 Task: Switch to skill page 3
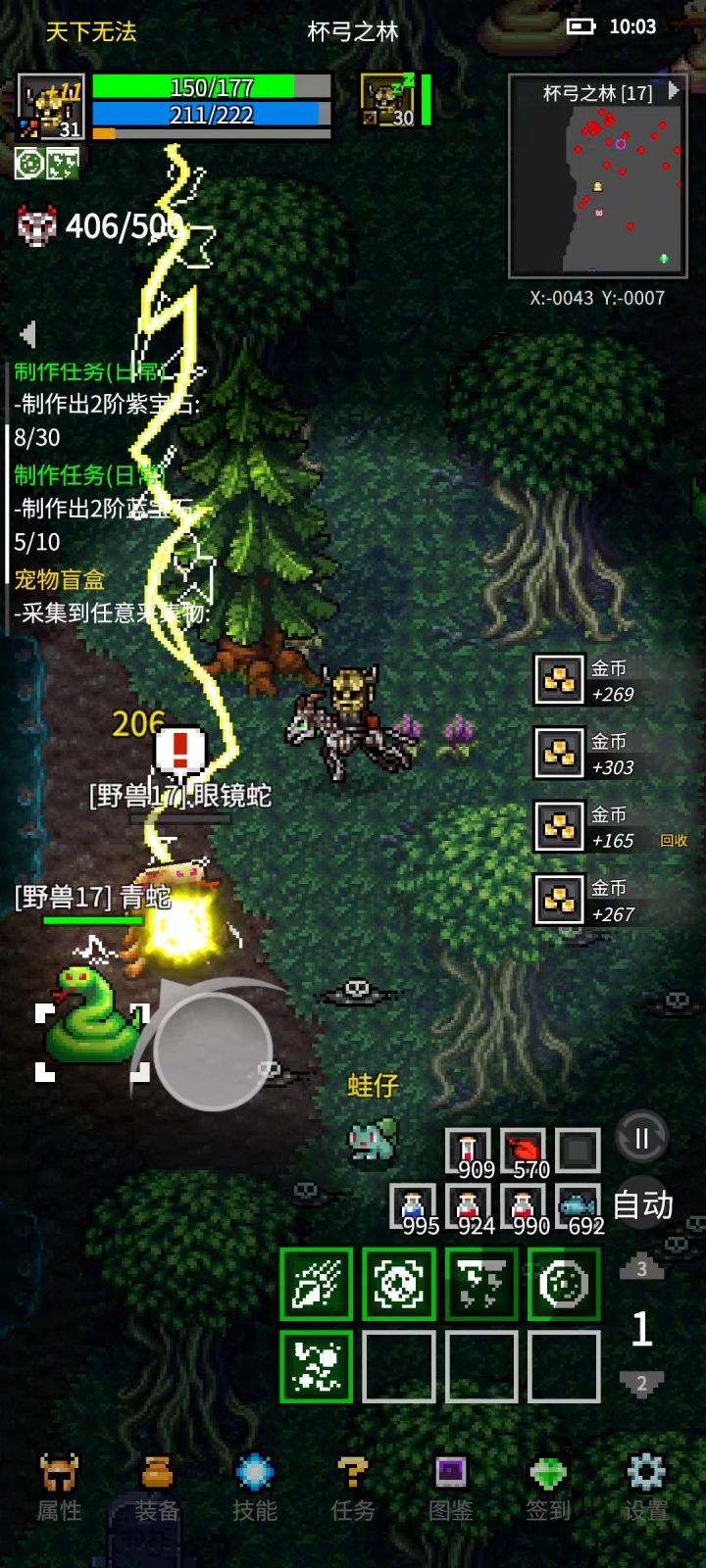641,1267
